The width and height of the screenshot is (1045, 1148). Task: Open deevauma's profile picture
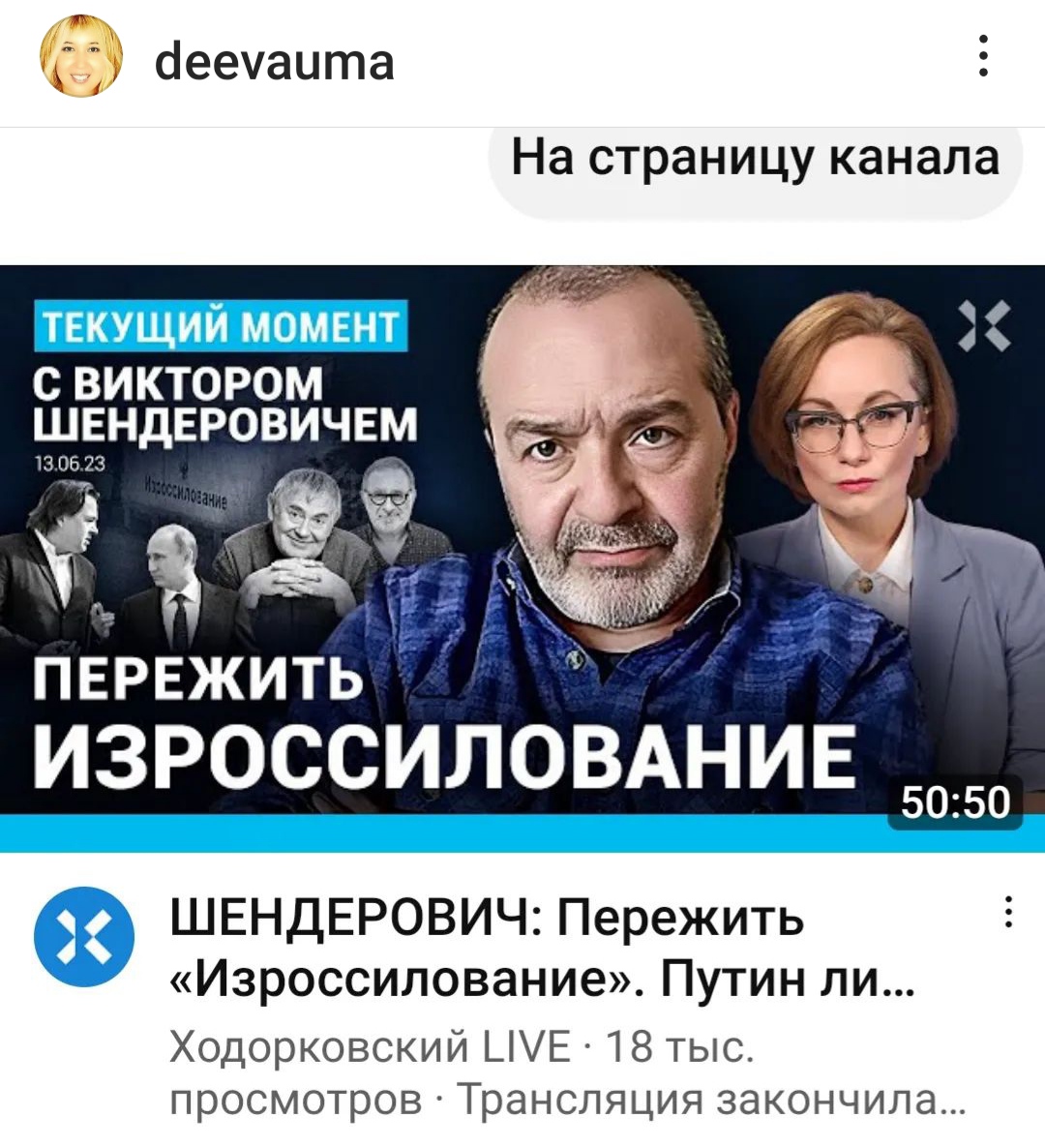point(81,57)
